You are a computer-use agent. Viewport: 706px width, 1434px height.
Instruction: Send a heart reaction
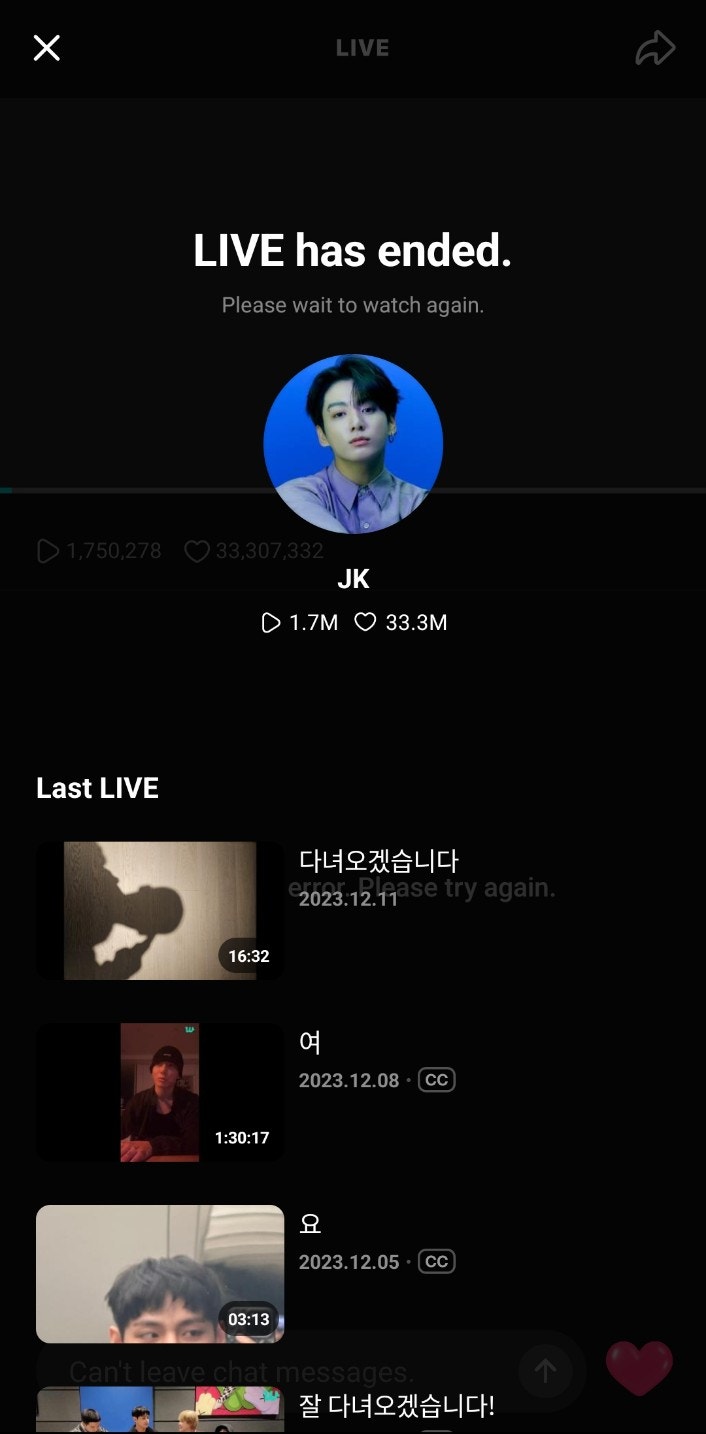(639, 1367)
